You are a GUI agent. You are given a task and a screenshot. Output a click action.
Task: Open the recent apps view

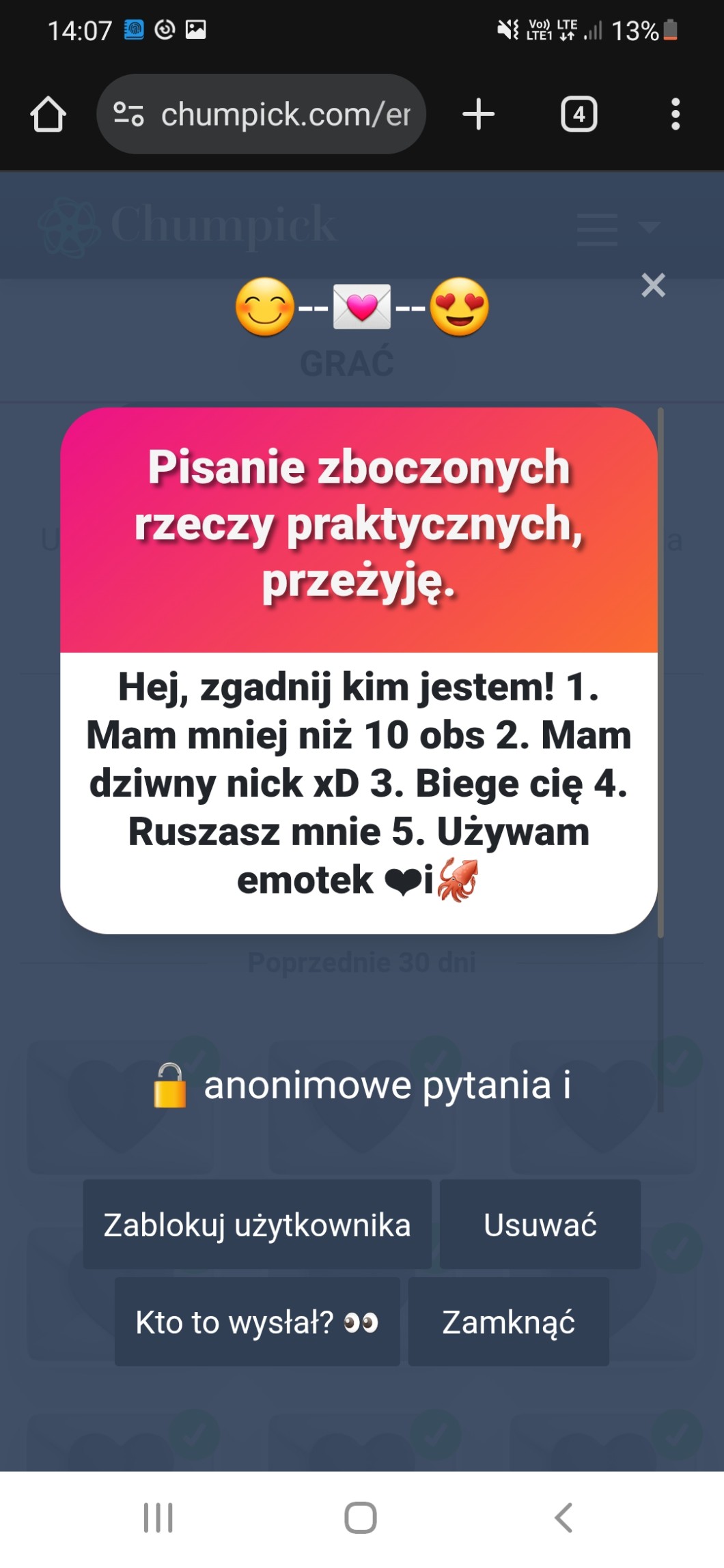(158, 1518)
